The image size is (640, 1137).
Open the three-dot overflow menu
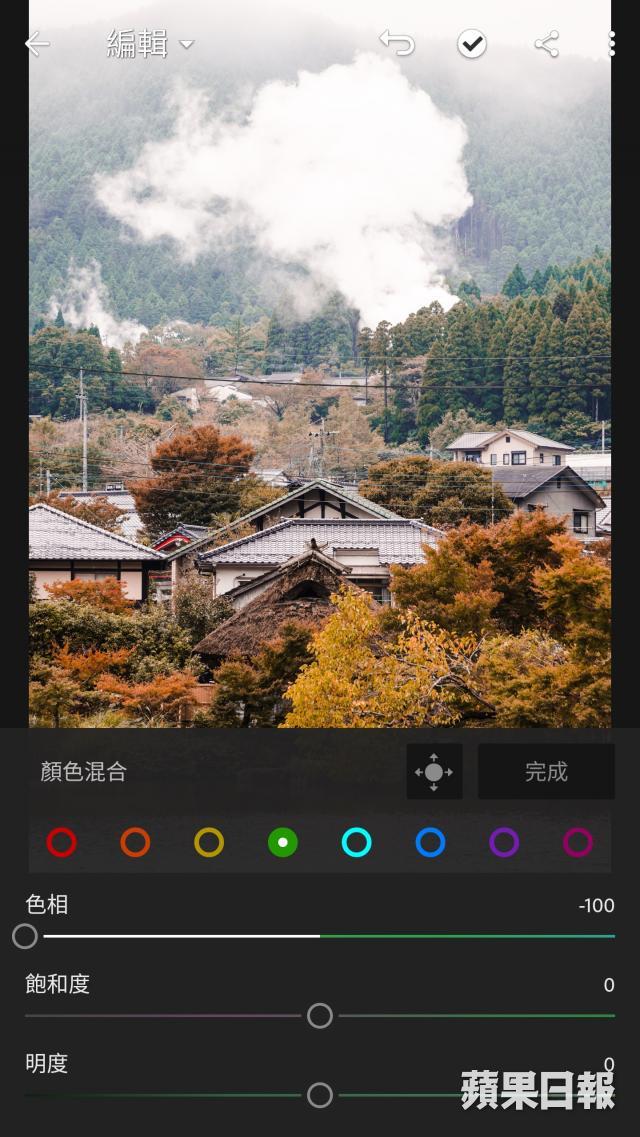click(x=612, y=44)
